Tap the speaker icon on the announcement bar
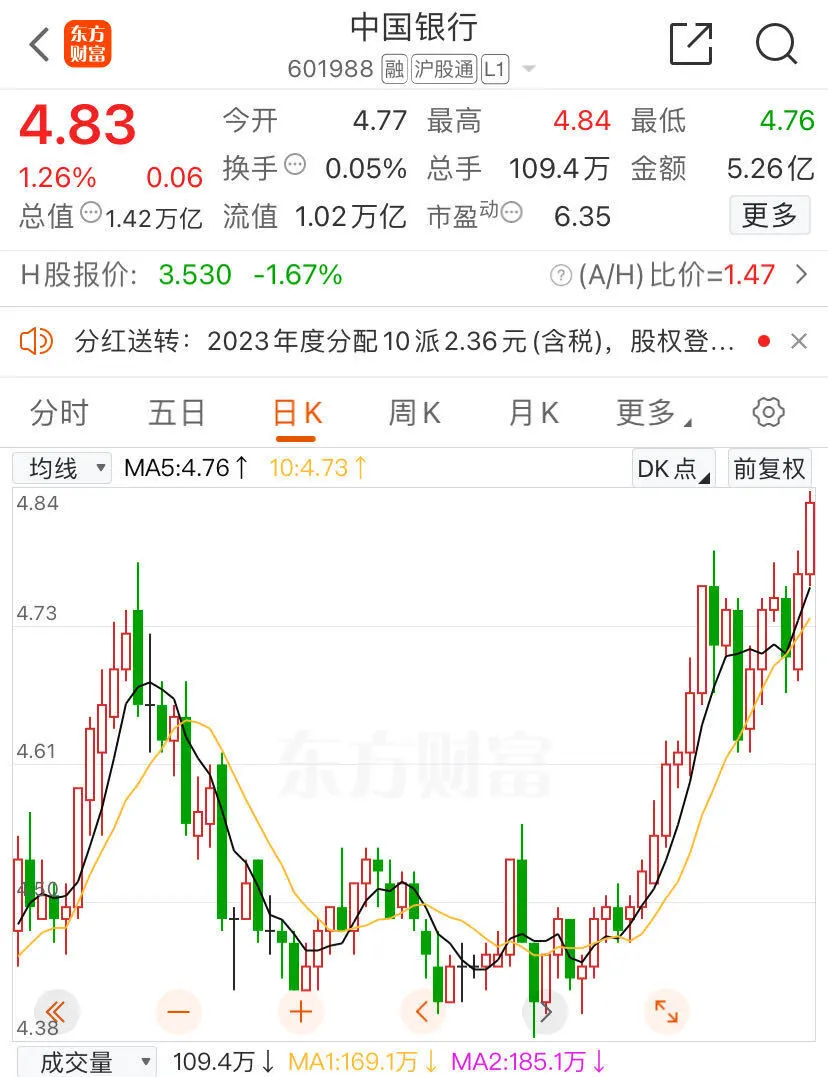 [37, 341]
